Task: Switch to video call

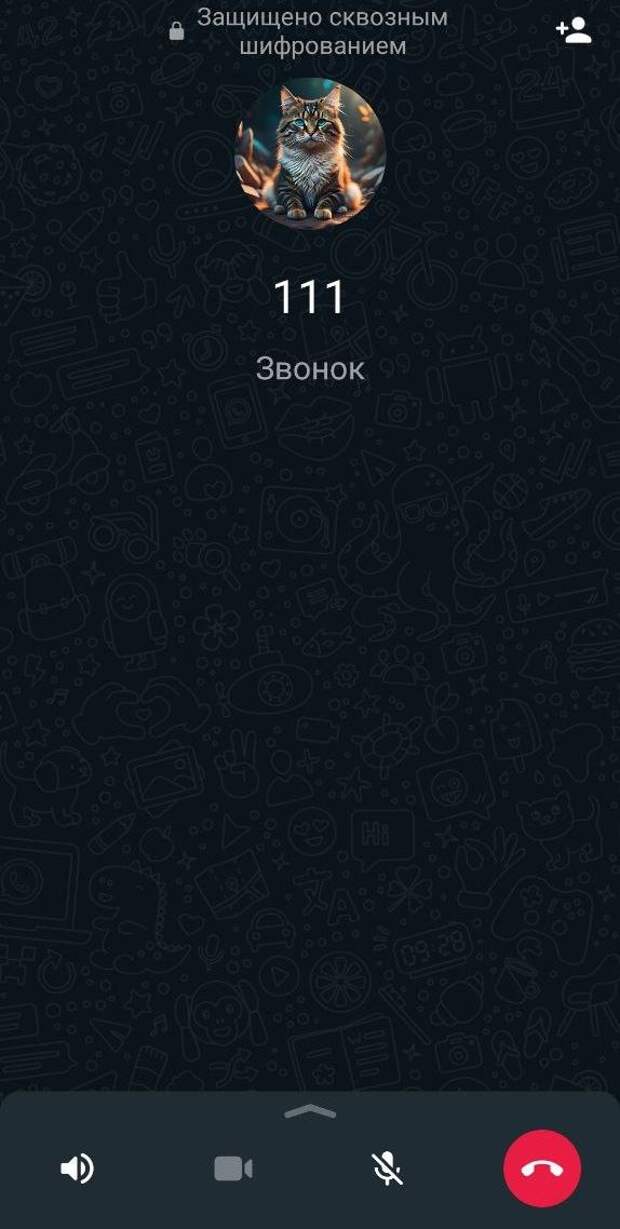Action: pos(233,1168)
